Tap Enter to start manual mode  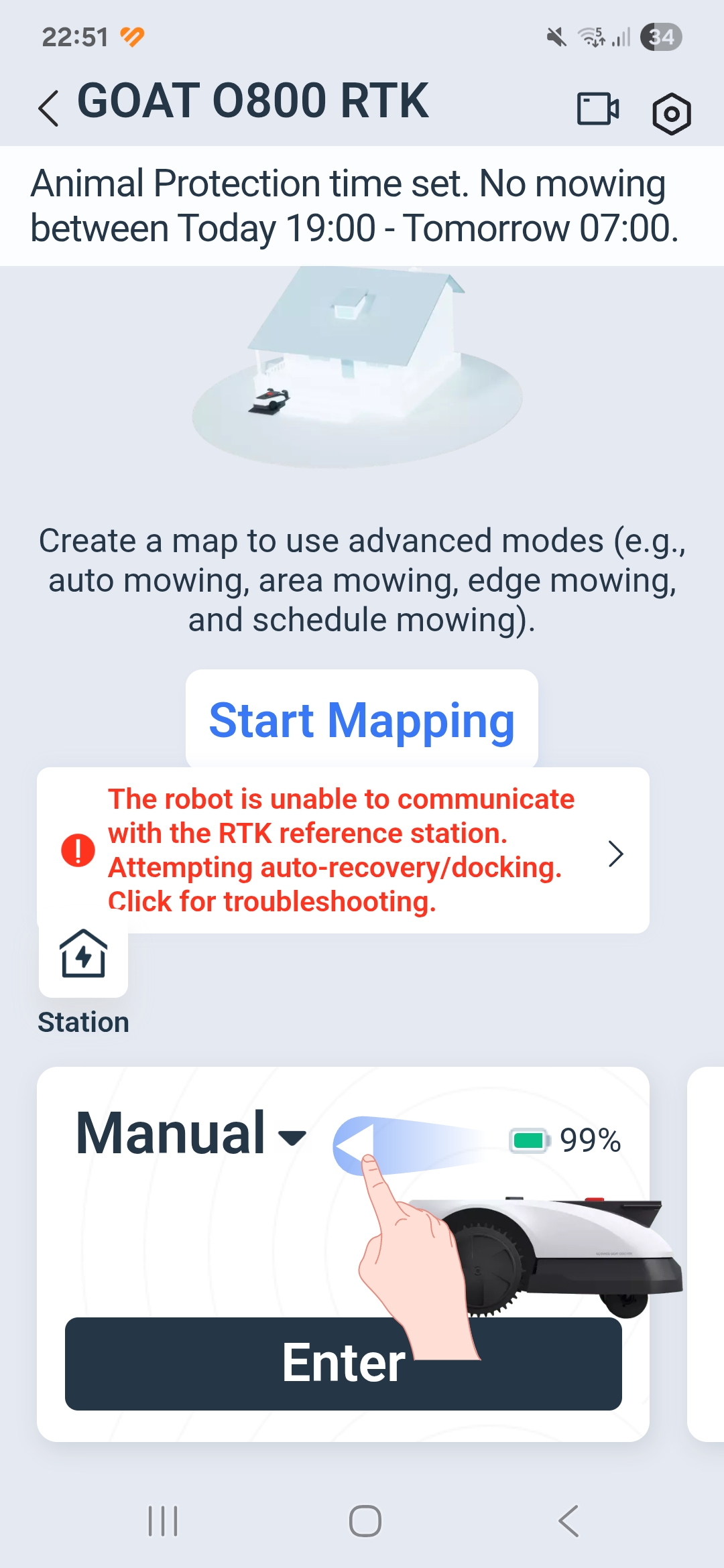pyautogui.click(x=343, y=1364)
